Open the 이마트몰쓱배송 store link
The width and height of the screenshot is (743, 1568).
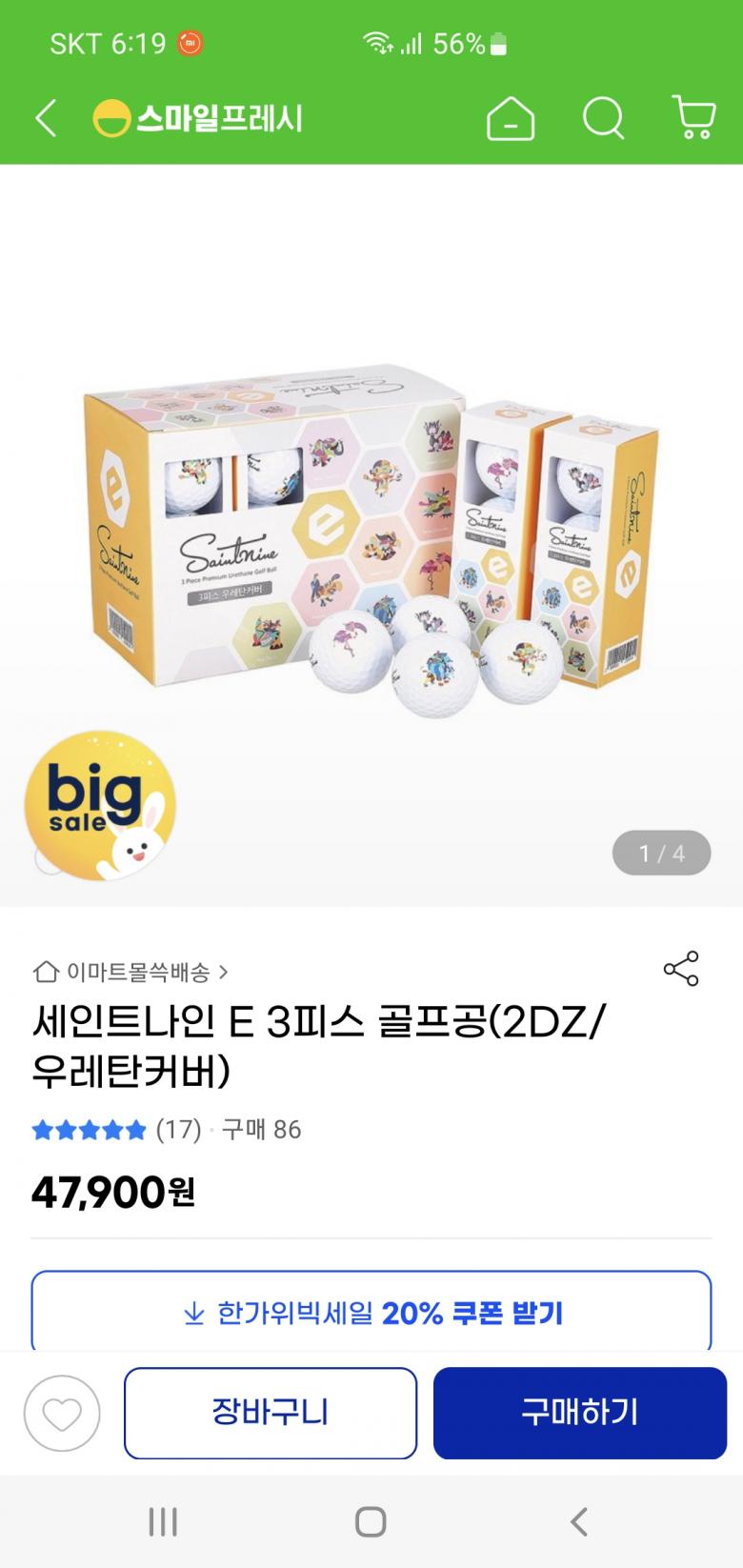[131, 972]
